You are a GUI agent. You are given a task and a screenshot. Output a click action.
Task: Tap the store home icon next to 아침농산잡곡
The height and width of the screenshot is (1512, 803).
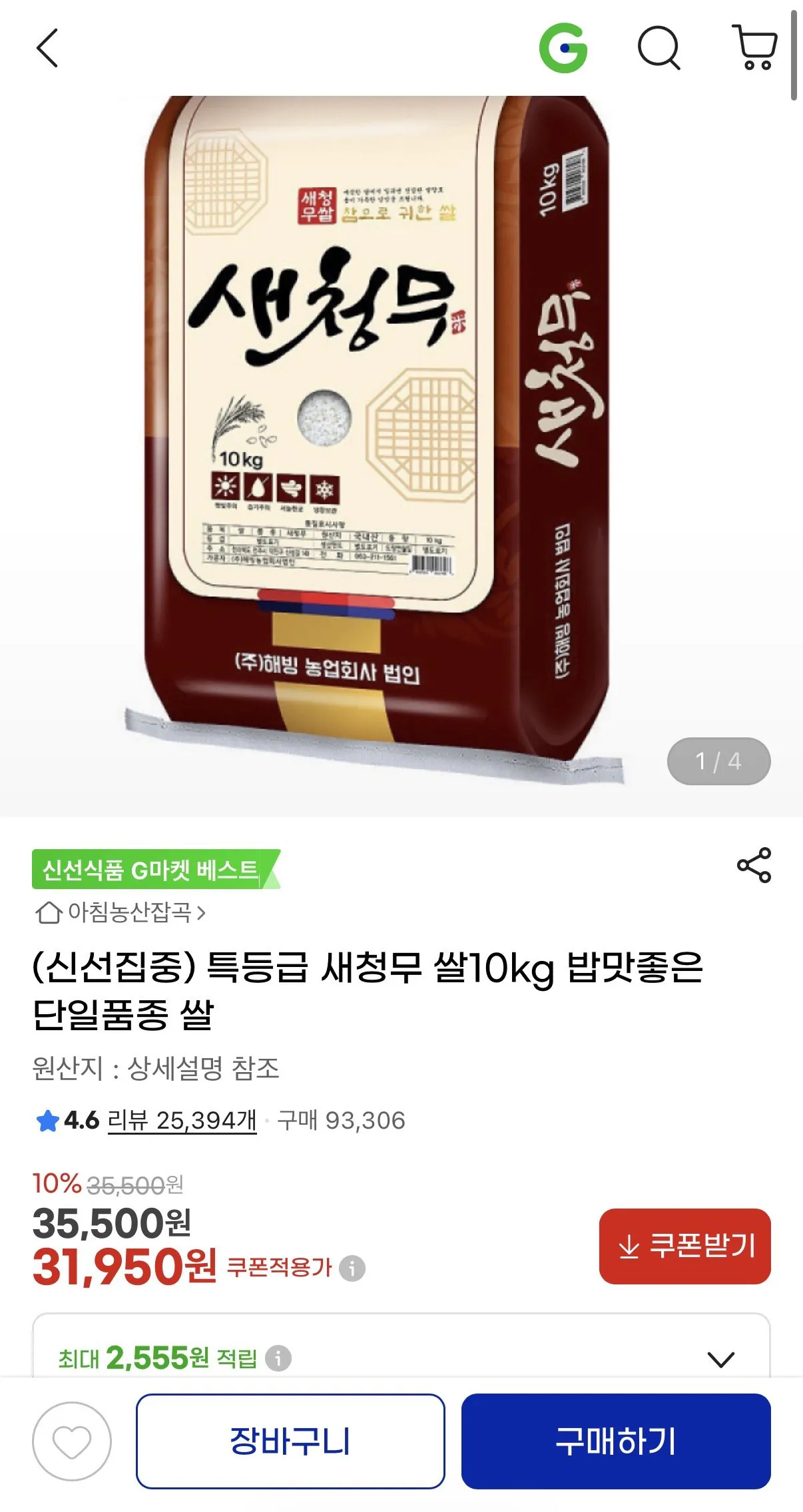click(45, 916)
